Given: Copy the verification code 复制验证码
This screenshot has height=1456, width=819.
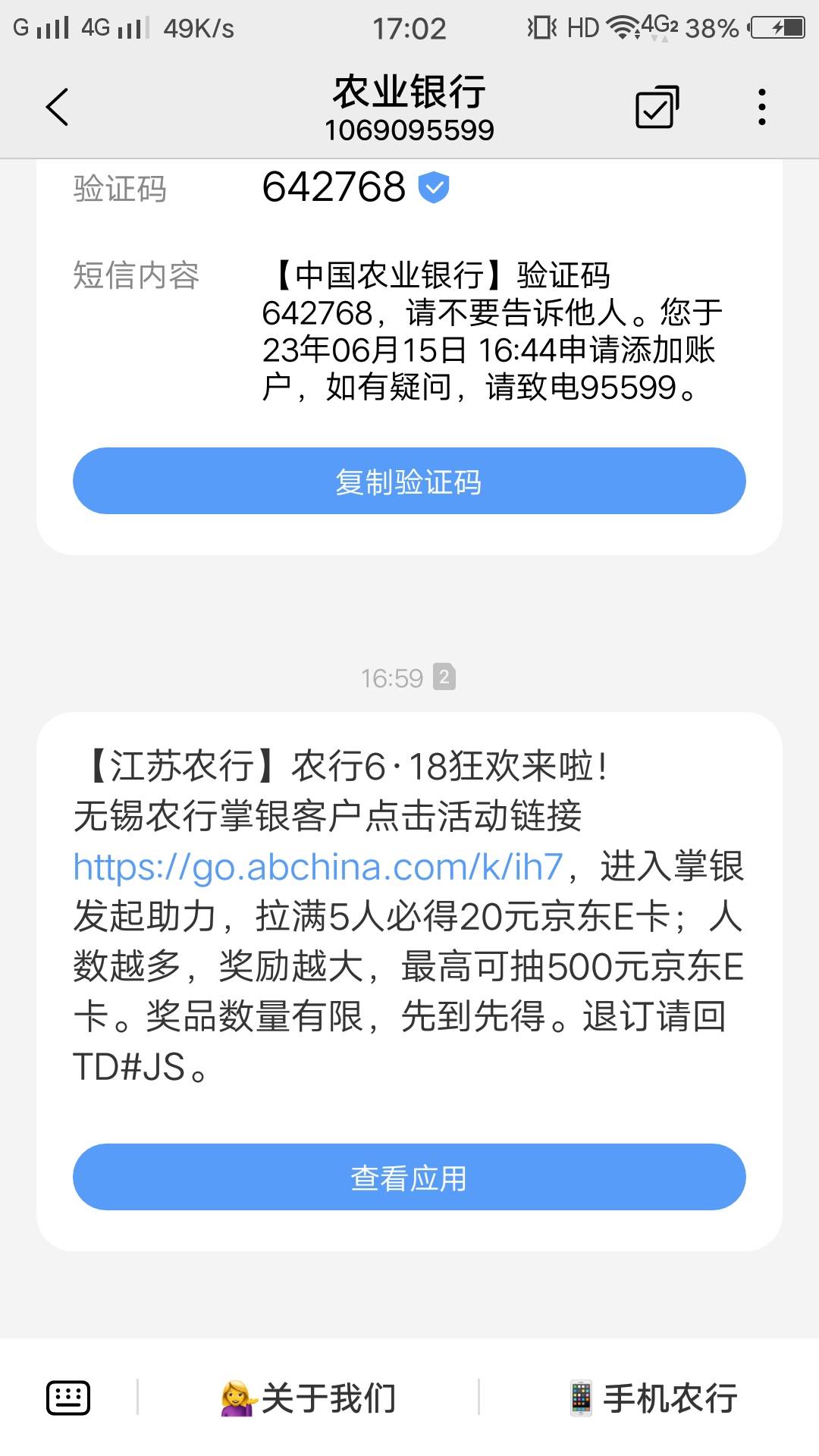Looking at the screenshot, I should point(409,481).
